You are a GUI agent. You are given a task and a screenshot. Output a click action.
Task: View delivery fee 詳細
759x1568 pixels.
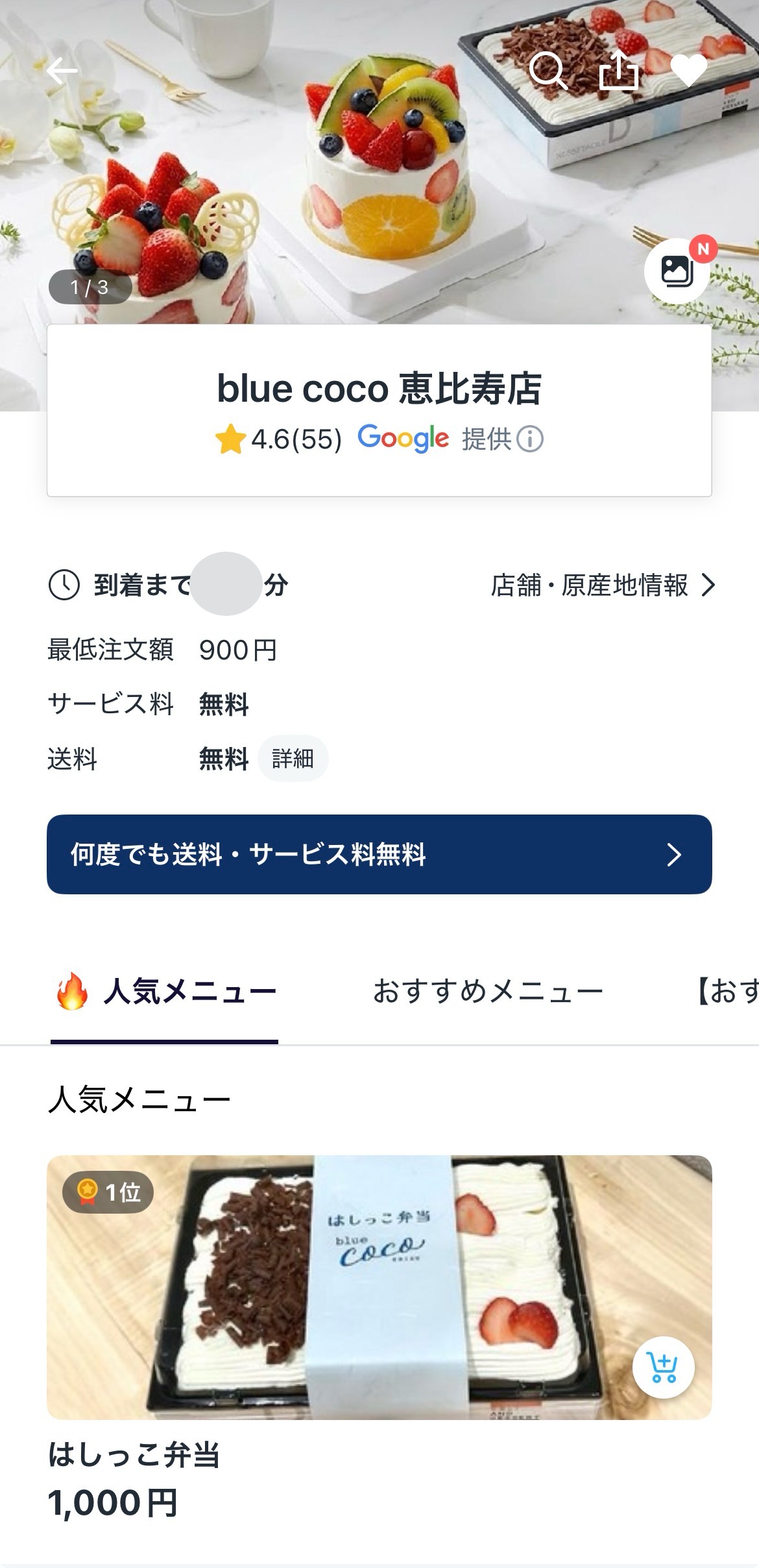point(293,758)
